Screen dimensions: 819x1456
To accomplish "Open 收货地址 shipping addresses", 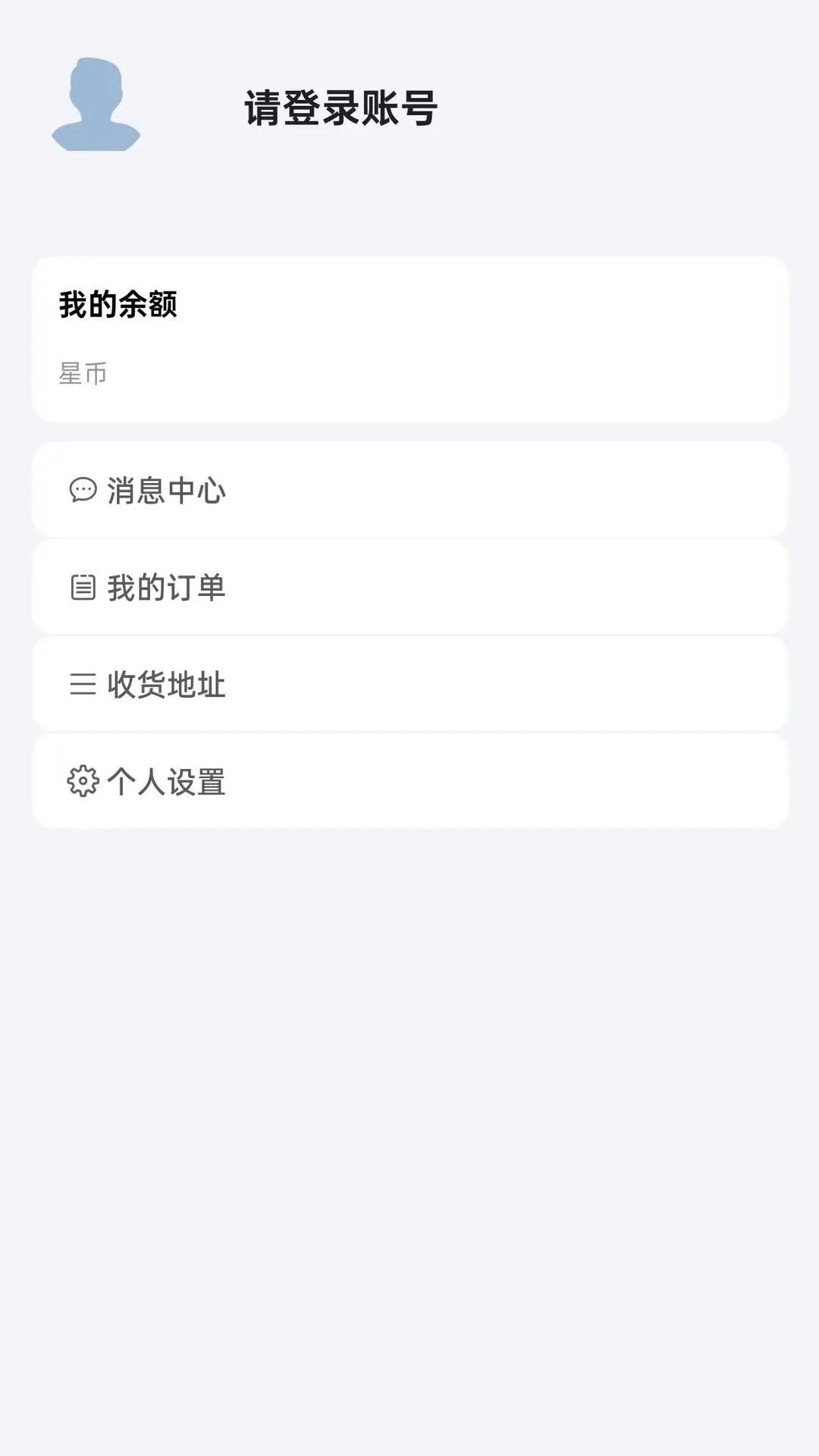I will pyautogui.click(x=409, y=684).
